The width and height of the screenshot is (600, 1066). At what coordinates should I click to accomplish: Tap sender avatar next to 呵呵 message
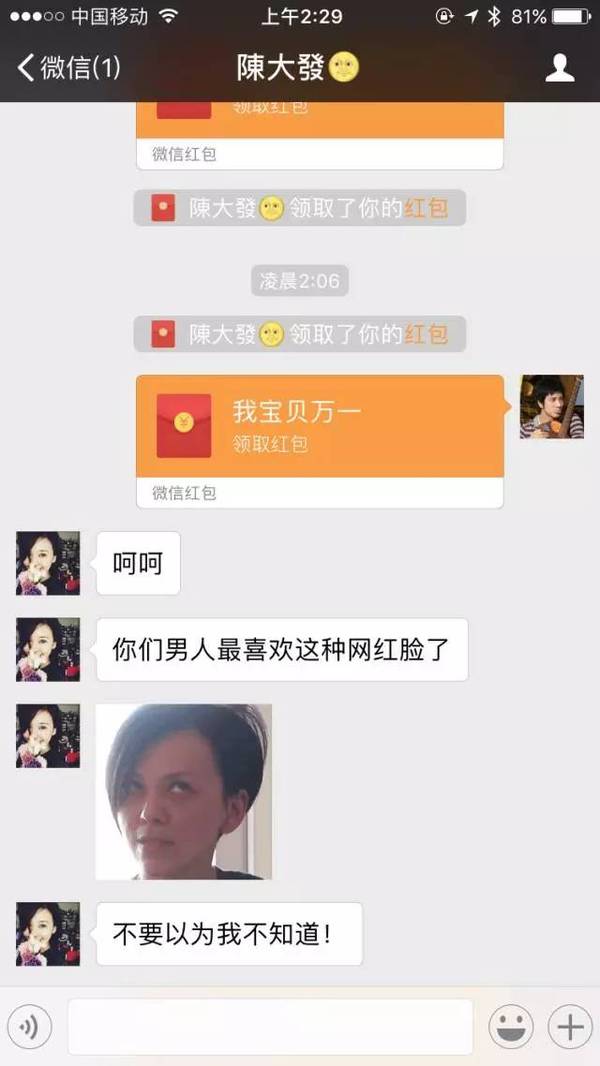coord(48,563)
